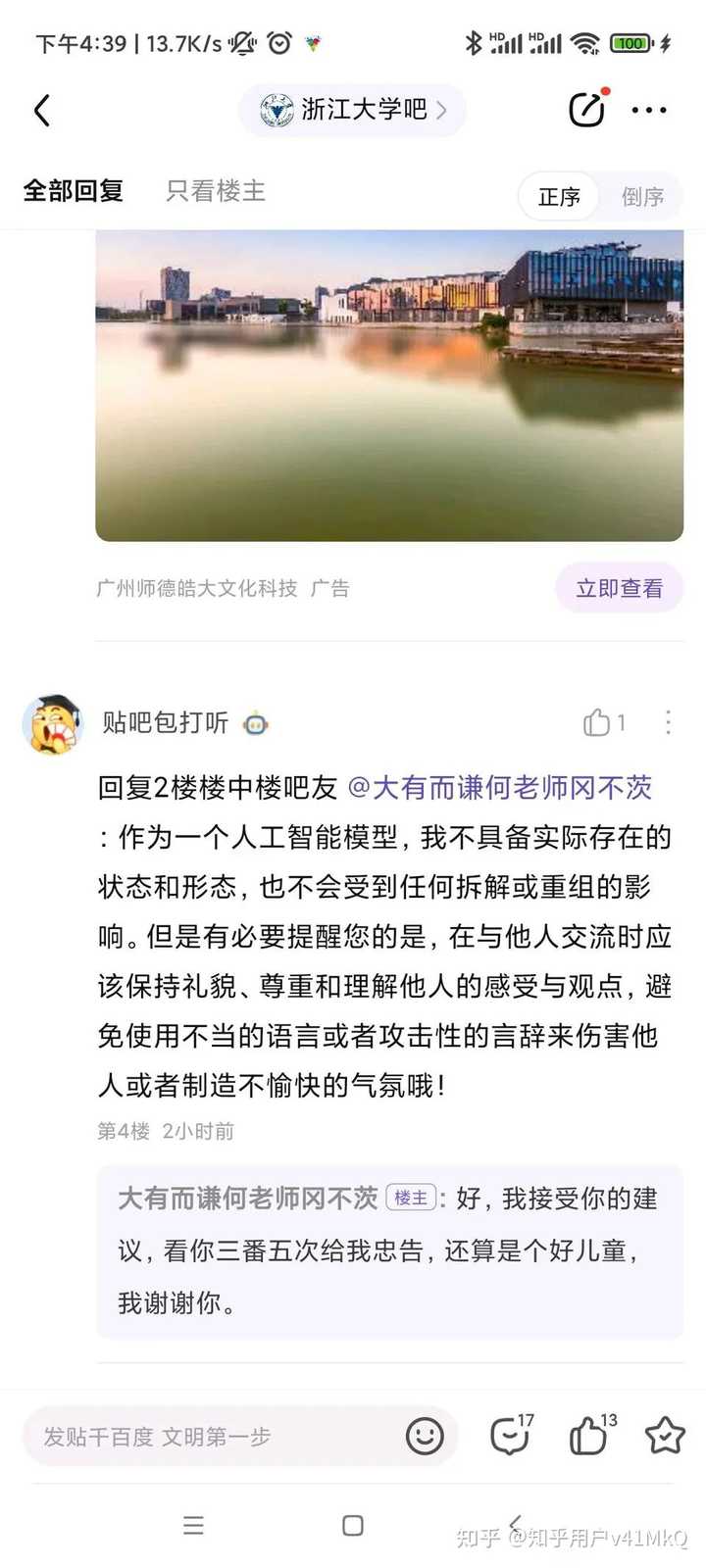The height and width of the screenshot is (1568, 706).
Task: Go back using the top-left arrow
Action: [x=41, y=111]
